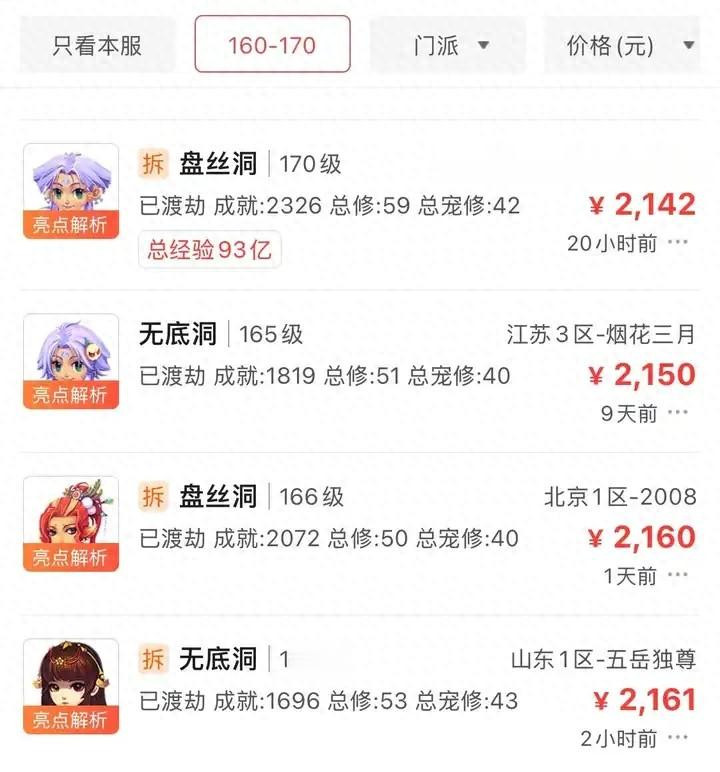Tap 亮点解析 on the ¥2,160 listing
Screen dimensions: 720x772
pyautogui.click(x=71, y=558)
